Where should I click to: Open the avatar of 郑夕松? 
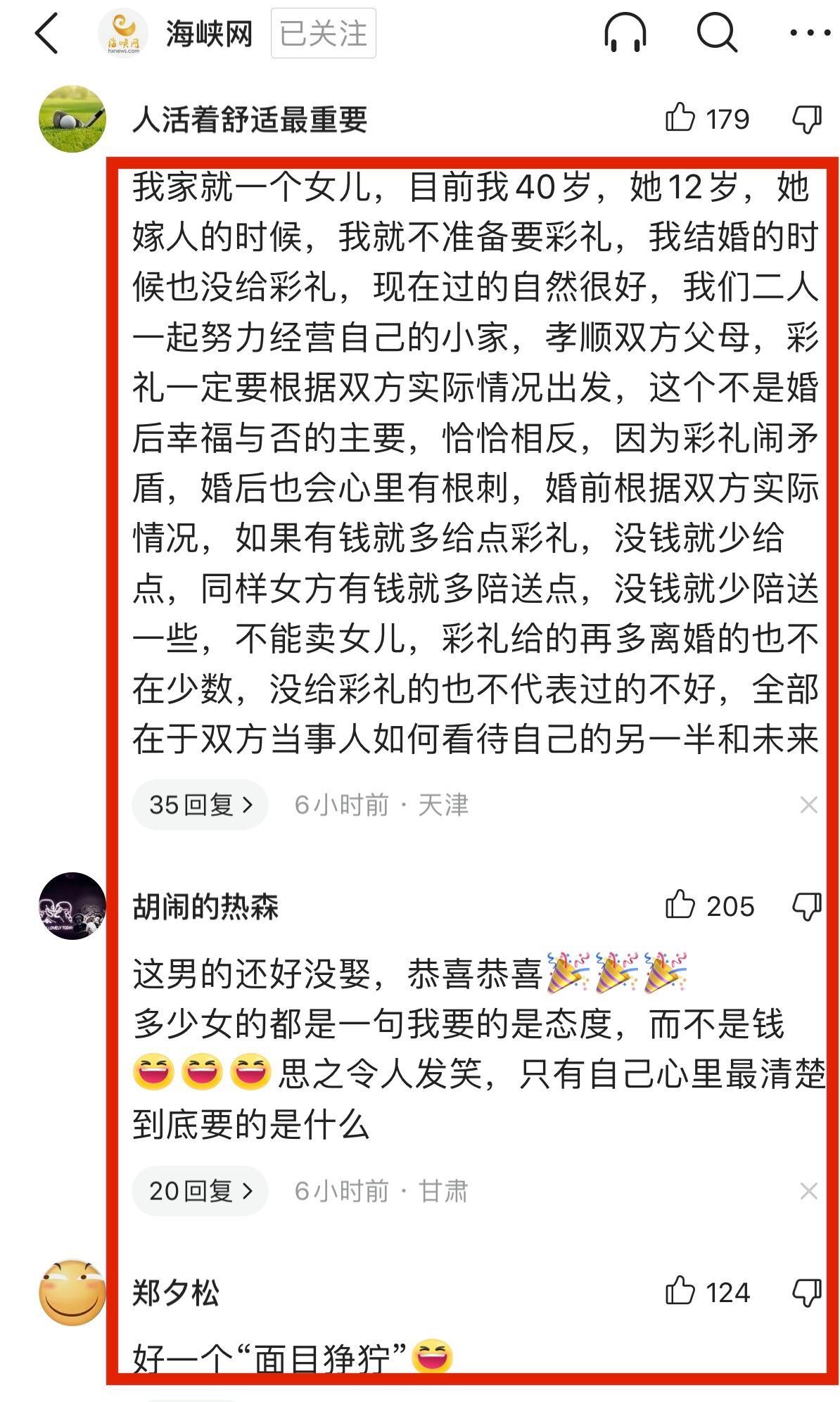click(x=72, y=1292)
